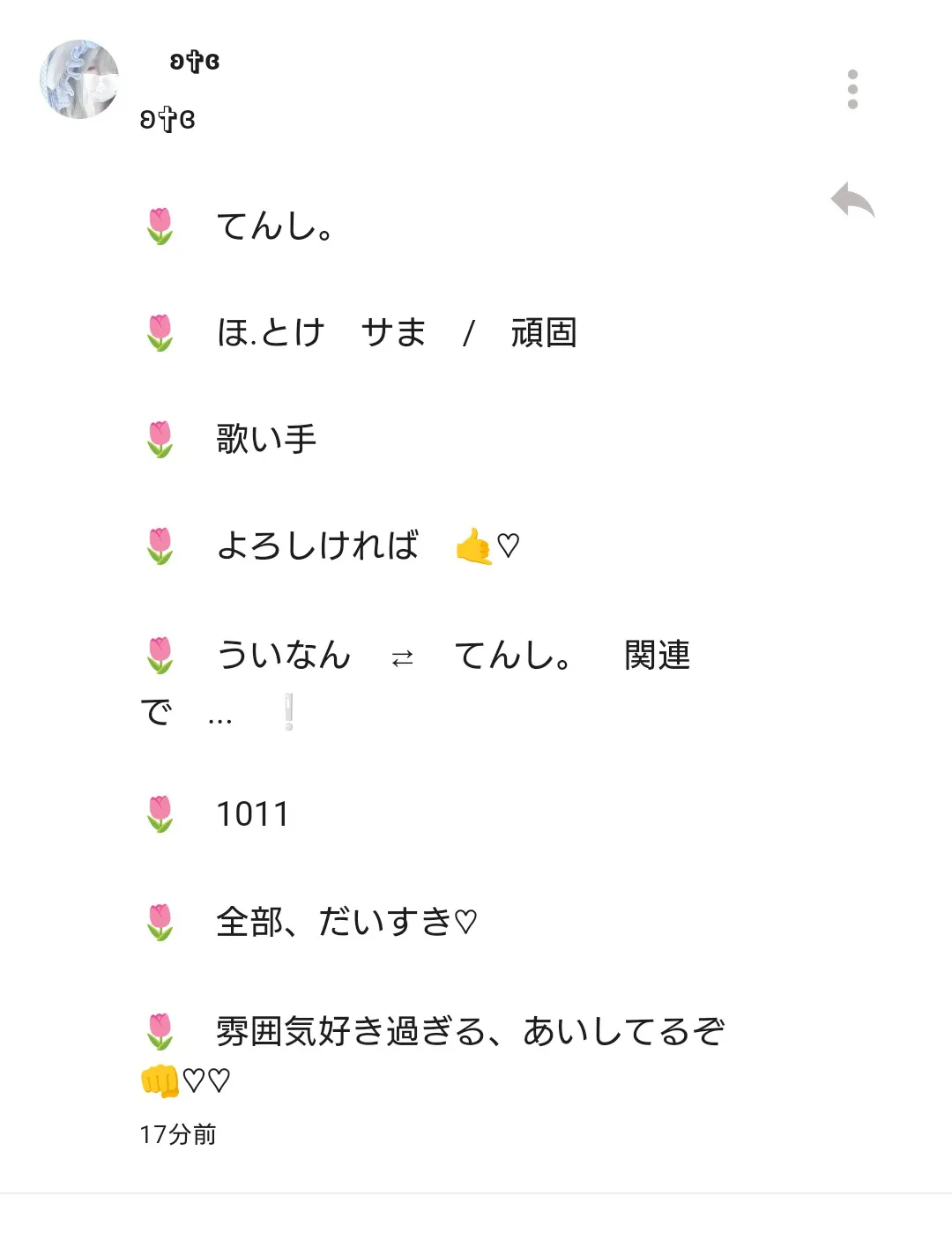Image resolution: width=952 pixels, height=1247 pixels.
Task: Reply to this comment with the arrow
Action: (852, 200)
